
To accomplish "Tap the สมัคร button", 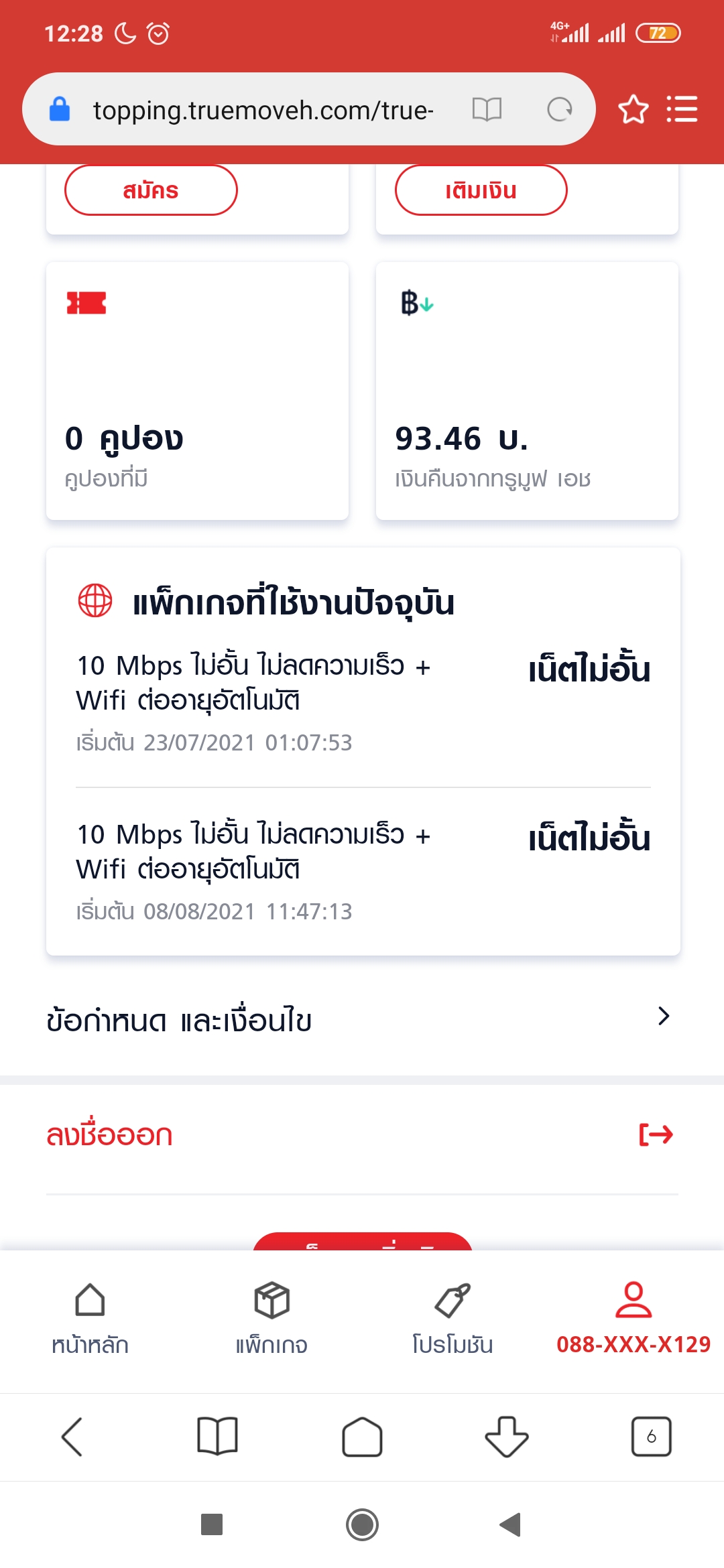I will point(151,190).
